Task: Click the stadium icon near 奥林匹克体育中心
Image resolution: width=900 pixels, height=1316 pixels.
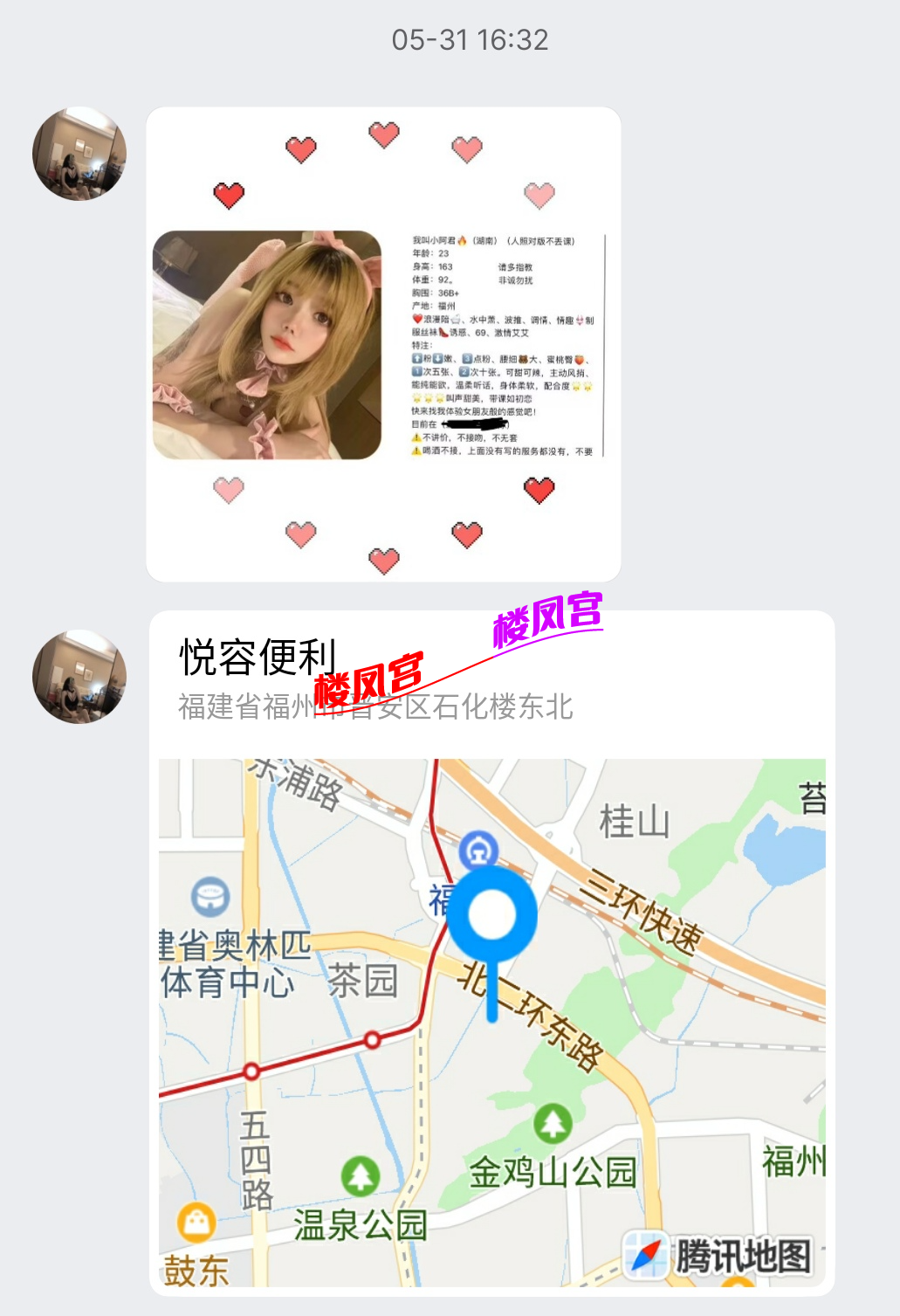Action: click(x=209, y=897)
